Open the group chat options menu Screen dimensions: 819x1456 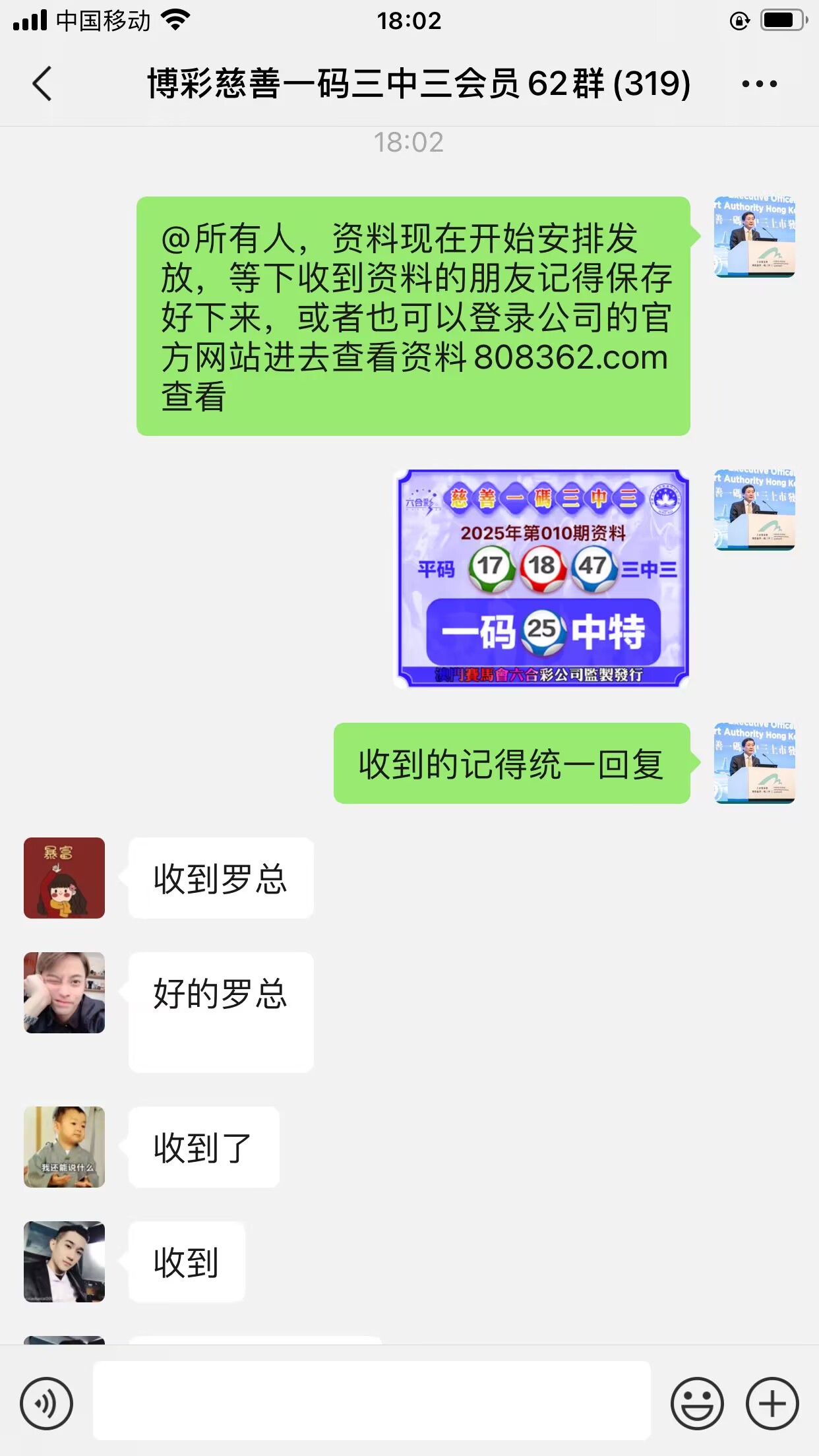pyautogui.click(x=759, y=84)
